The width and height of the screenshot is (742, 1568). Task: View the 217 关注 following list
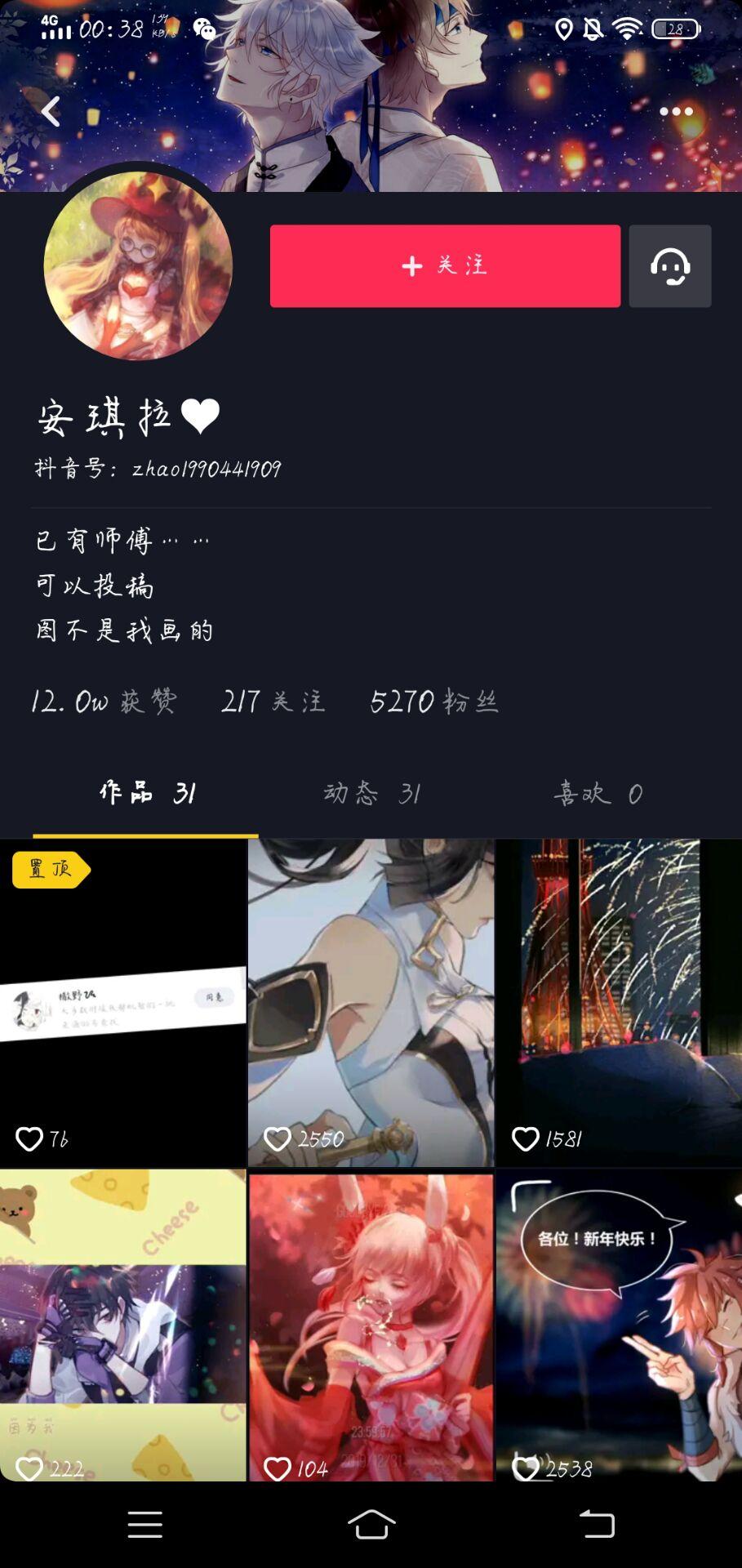[x=273, y=702]
